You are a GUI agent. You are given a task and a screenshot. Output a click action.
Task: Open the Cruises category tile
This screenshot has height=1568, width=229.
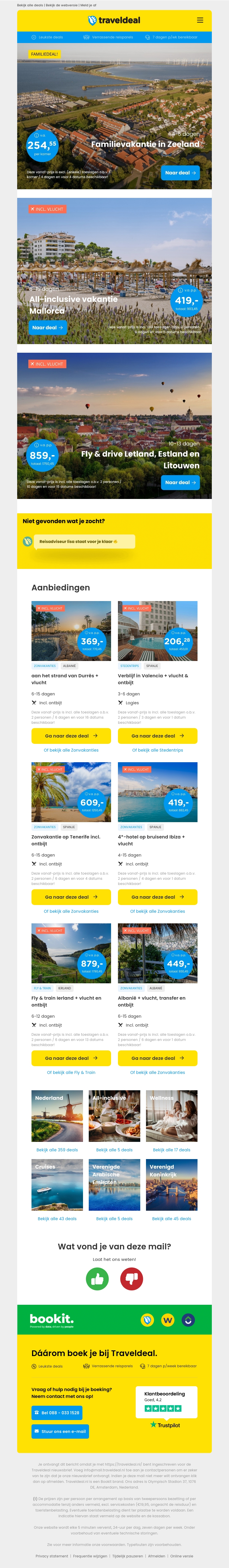[x=57, y=1185]
